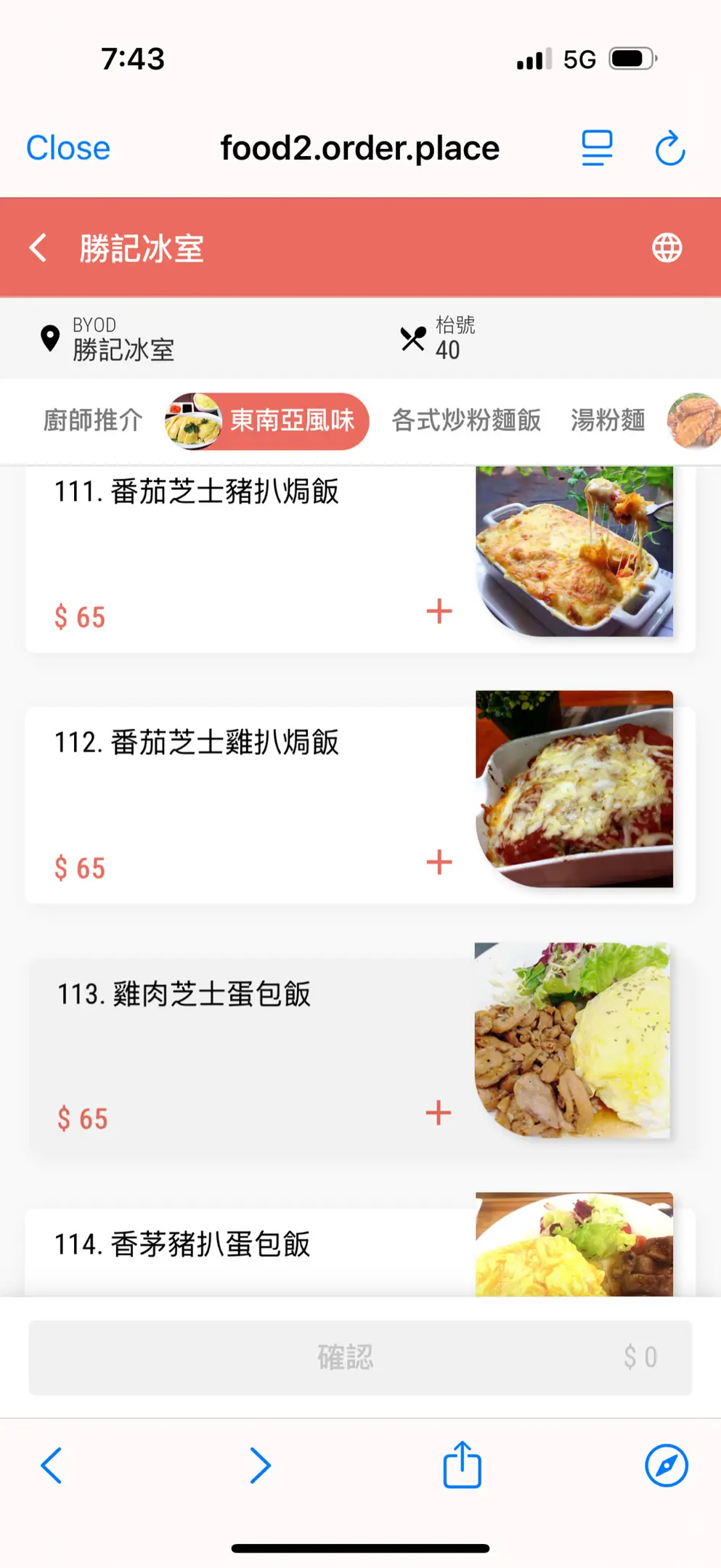Add 113. 雞肉芝士蛋包飯 to the order
The width and height of the screenshot is (721, 1568).
(x=439, y=1113)
